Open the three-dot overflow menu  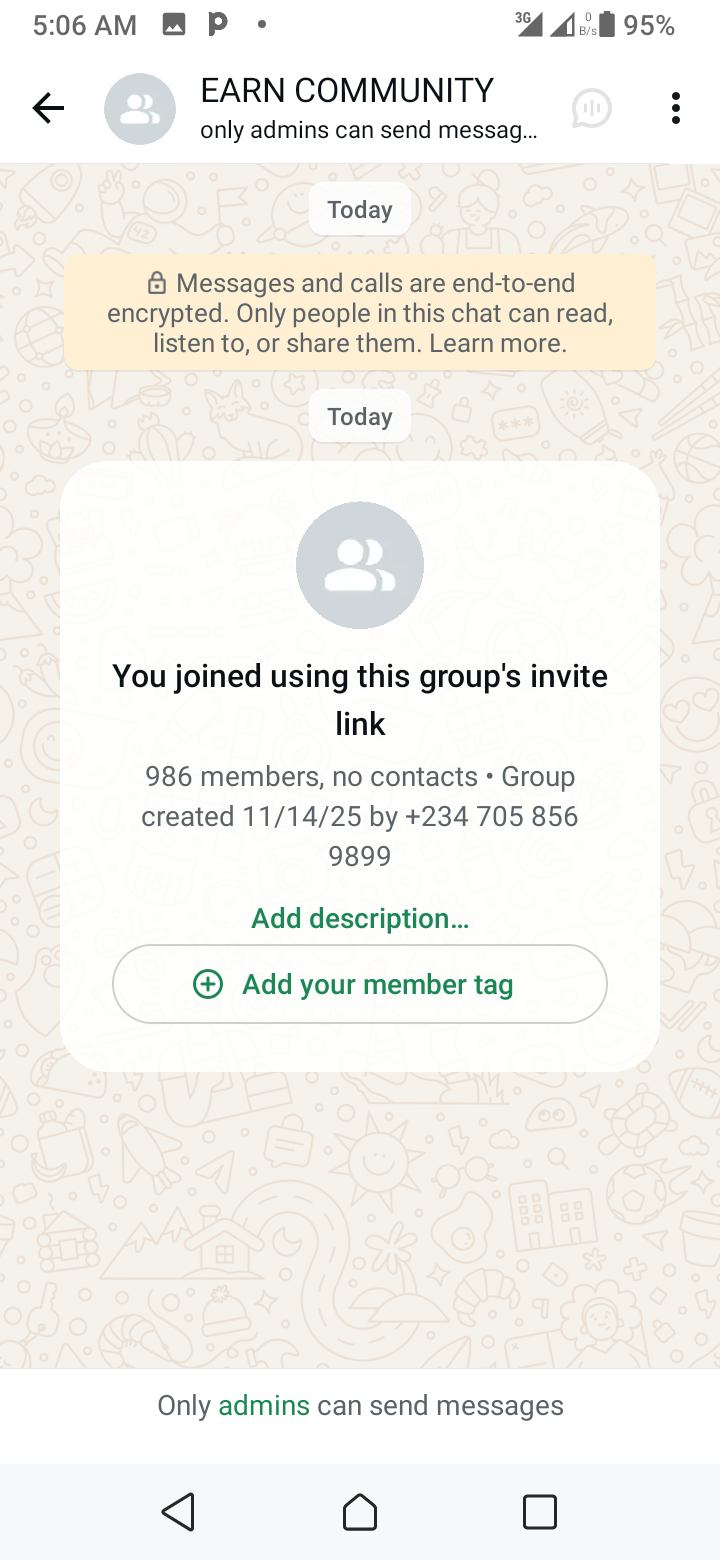pos(676,108)
